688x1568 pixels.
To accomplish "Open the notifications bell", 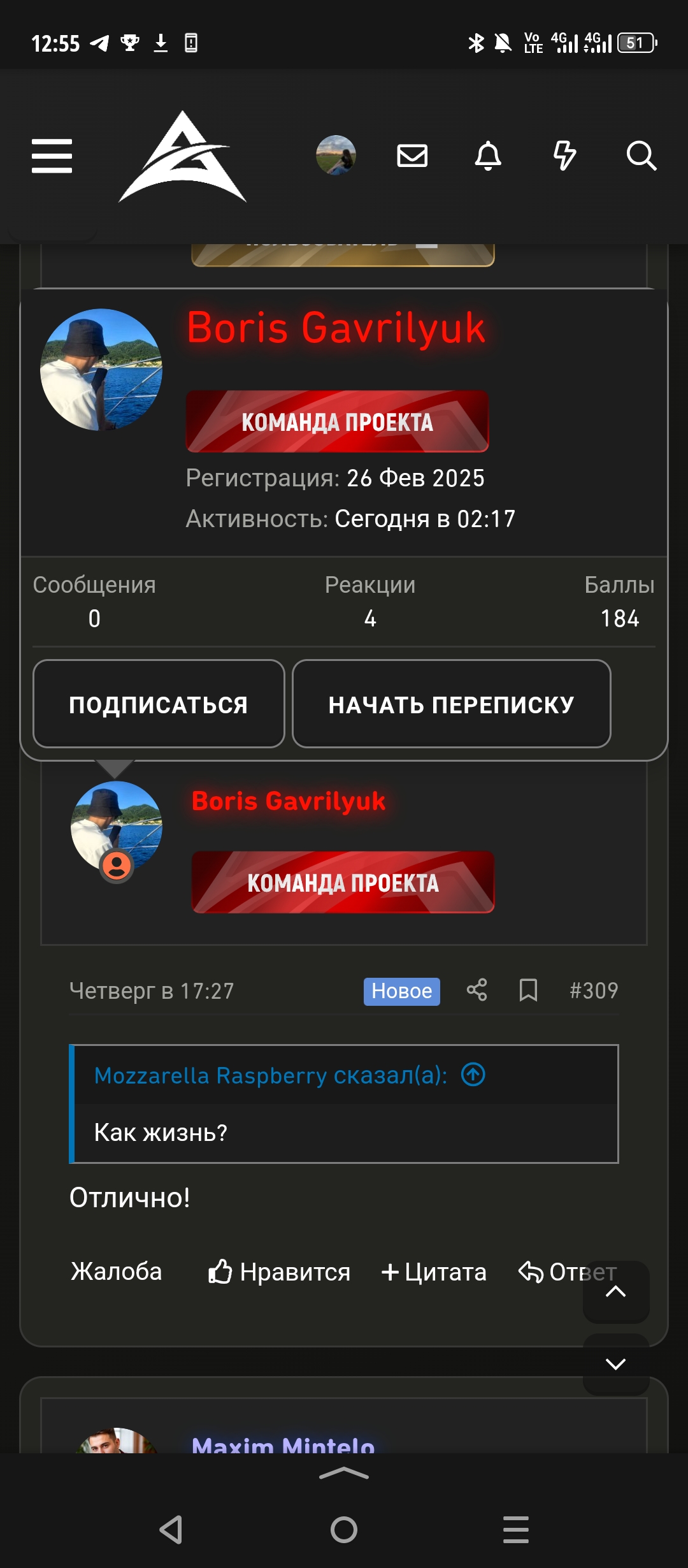I will coord(488,156).
